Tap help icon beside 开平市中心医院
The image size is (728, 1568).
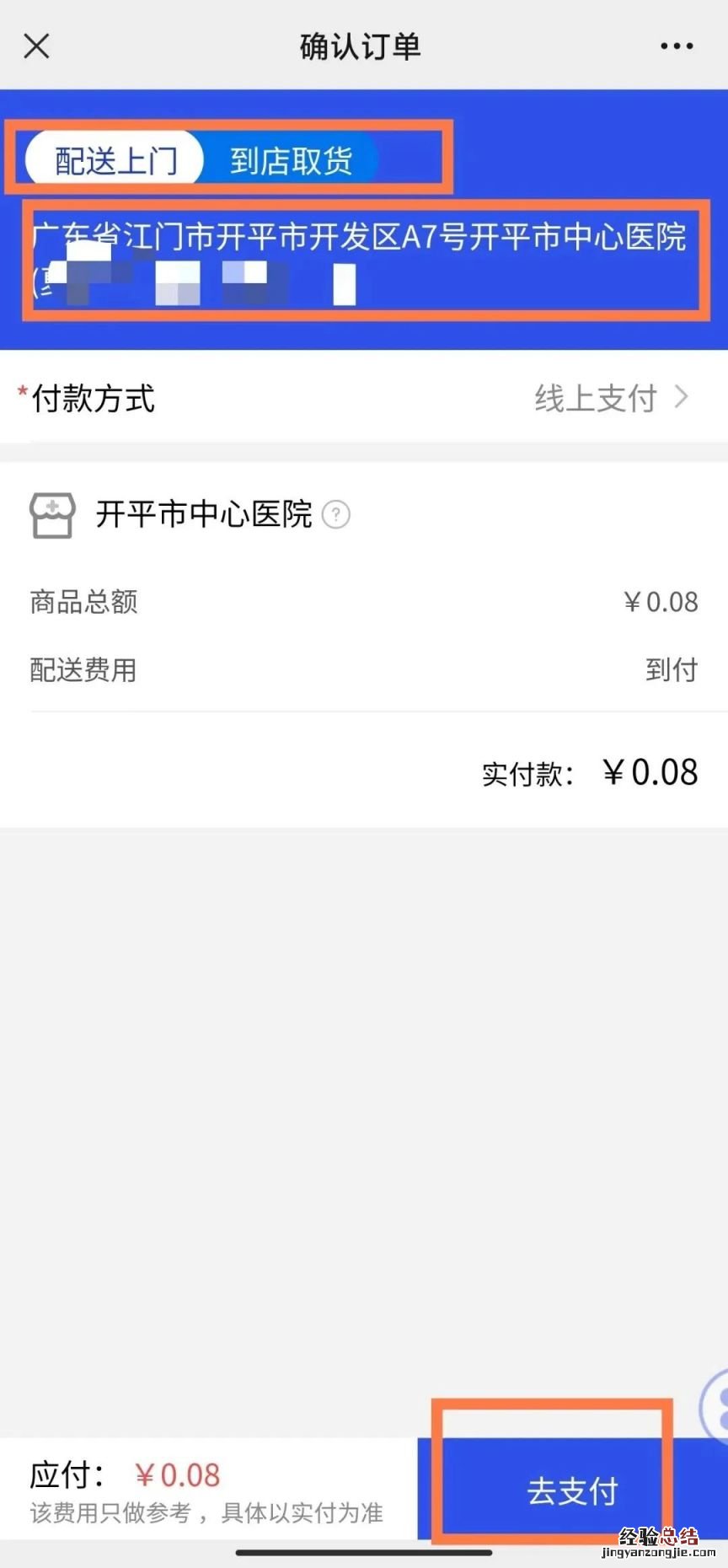pos(336,514)
